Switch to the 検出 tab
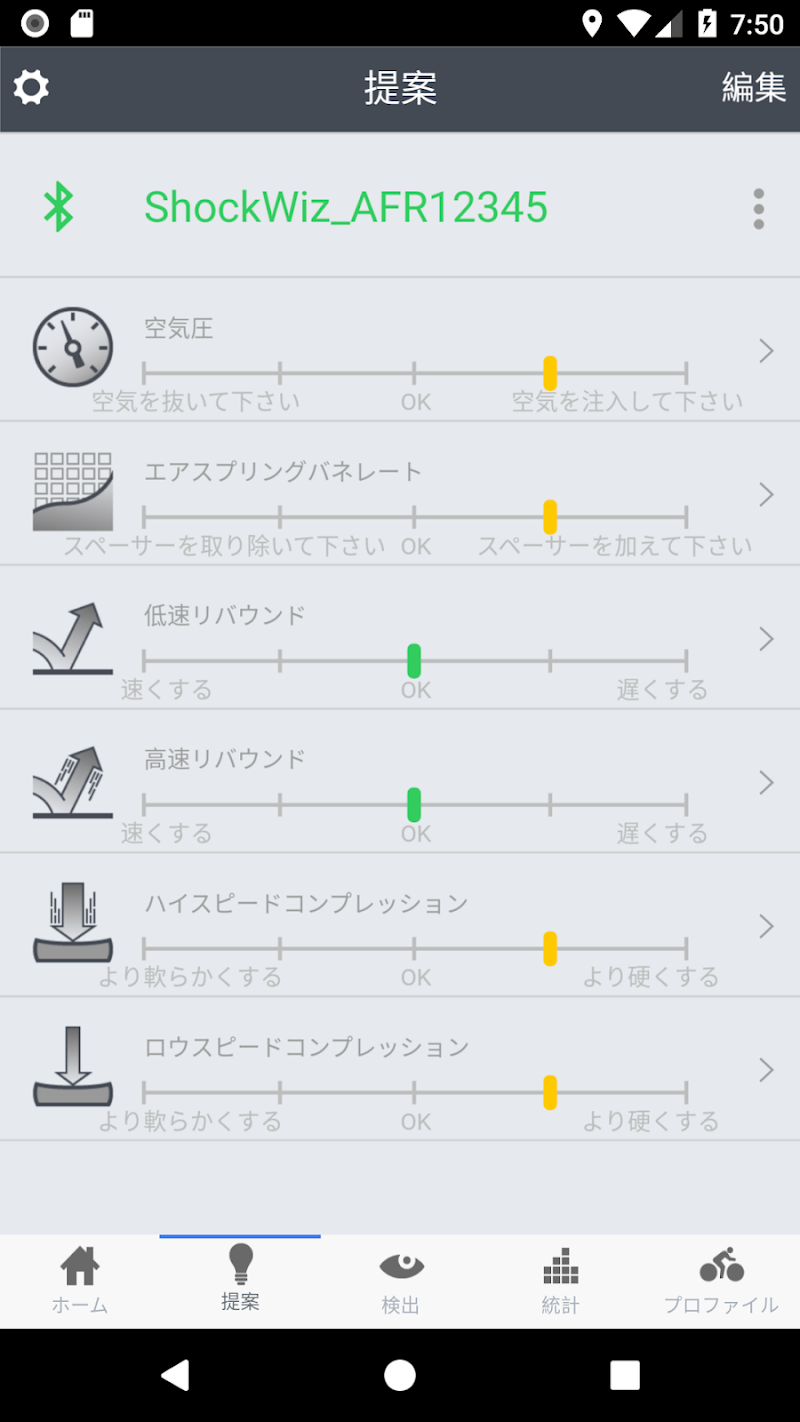The height and width of the screenshot is (1422, 800). point(400,1281)
